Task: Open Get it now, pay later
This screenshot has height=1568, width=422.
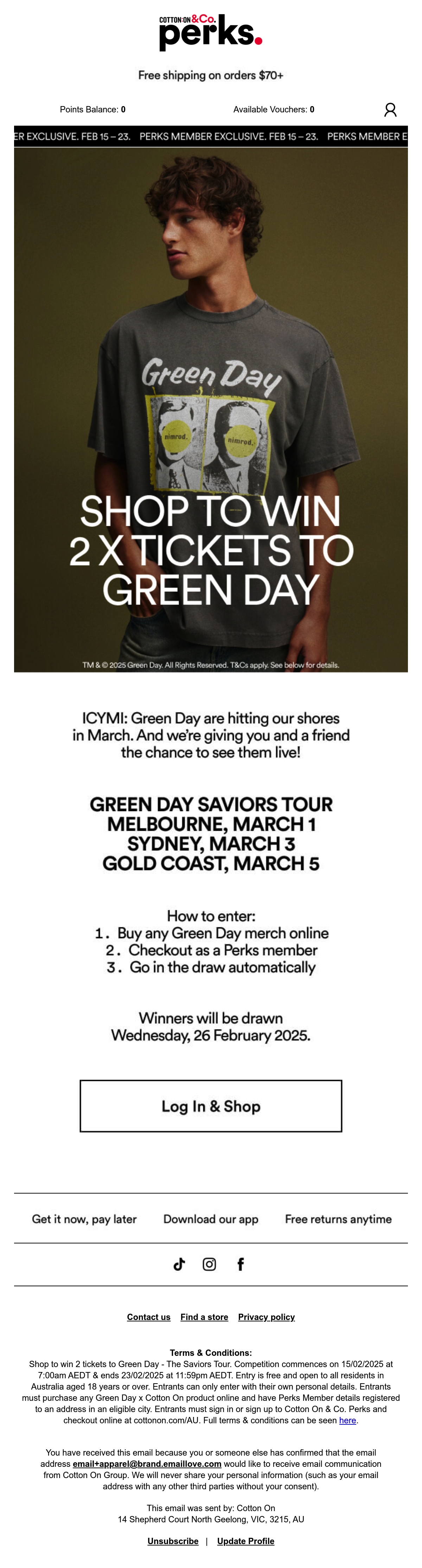Action: click(x=84, y=1219)
